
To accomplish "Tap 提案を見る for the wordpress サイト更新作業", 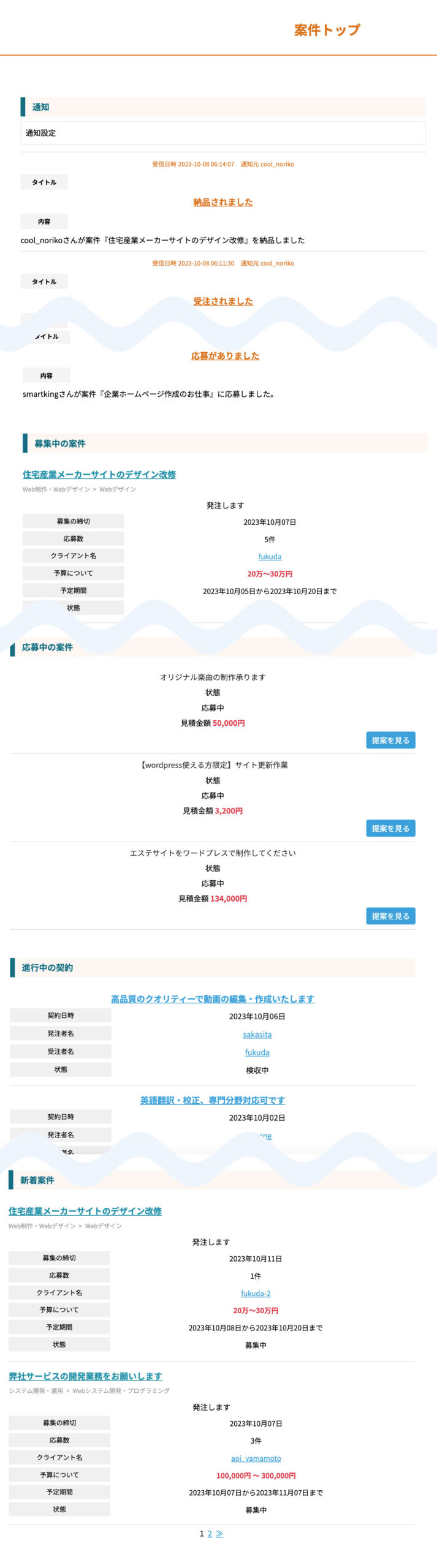I will [x=390, y=828].
